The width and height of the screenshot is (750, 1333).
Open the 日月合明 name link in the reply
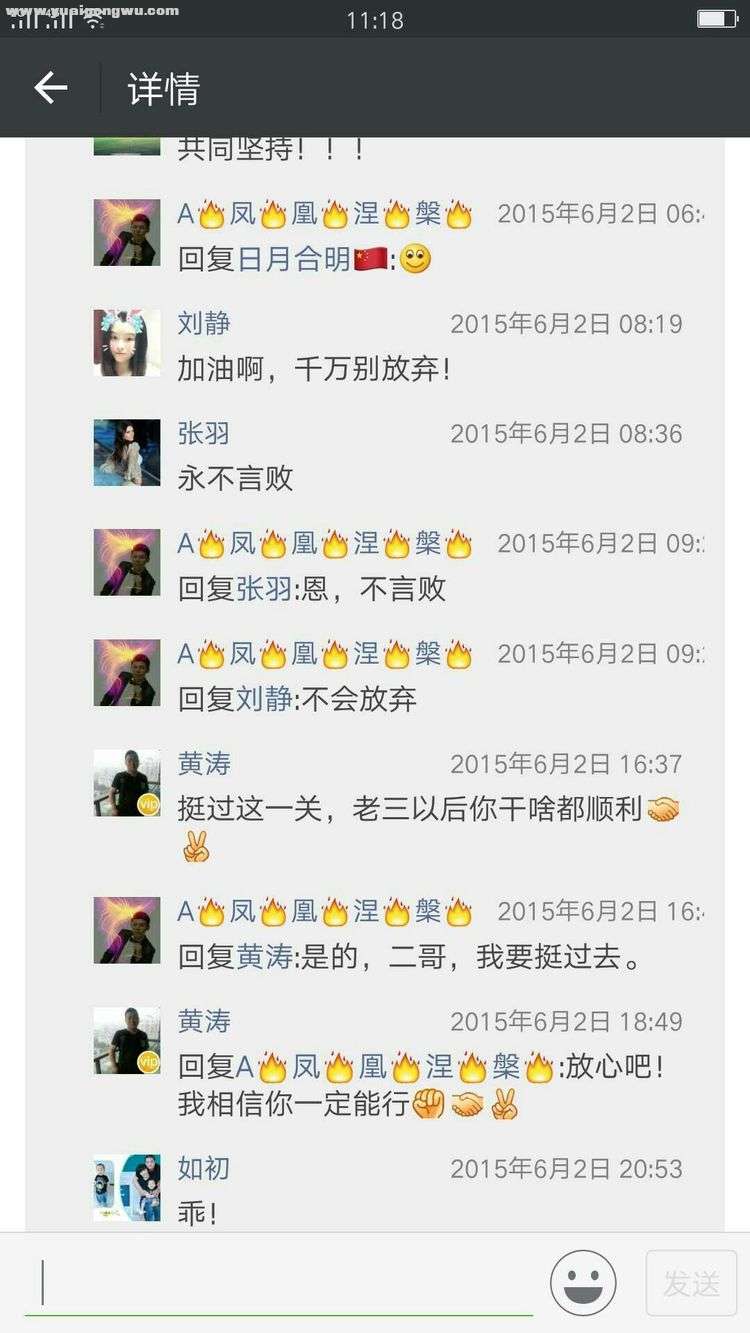[294, 260]
